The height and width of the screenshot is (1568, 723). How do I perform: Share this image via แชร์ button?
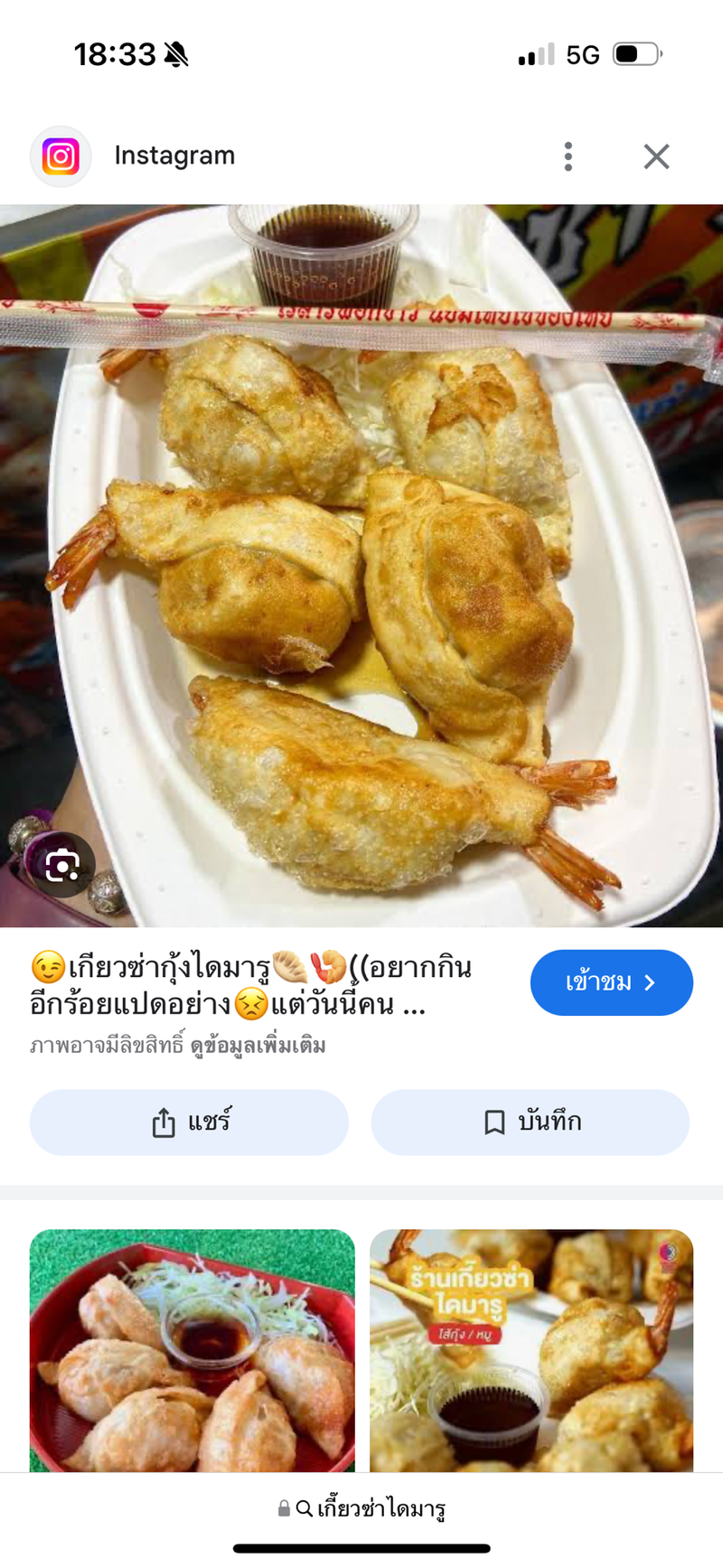point(189,1122)
